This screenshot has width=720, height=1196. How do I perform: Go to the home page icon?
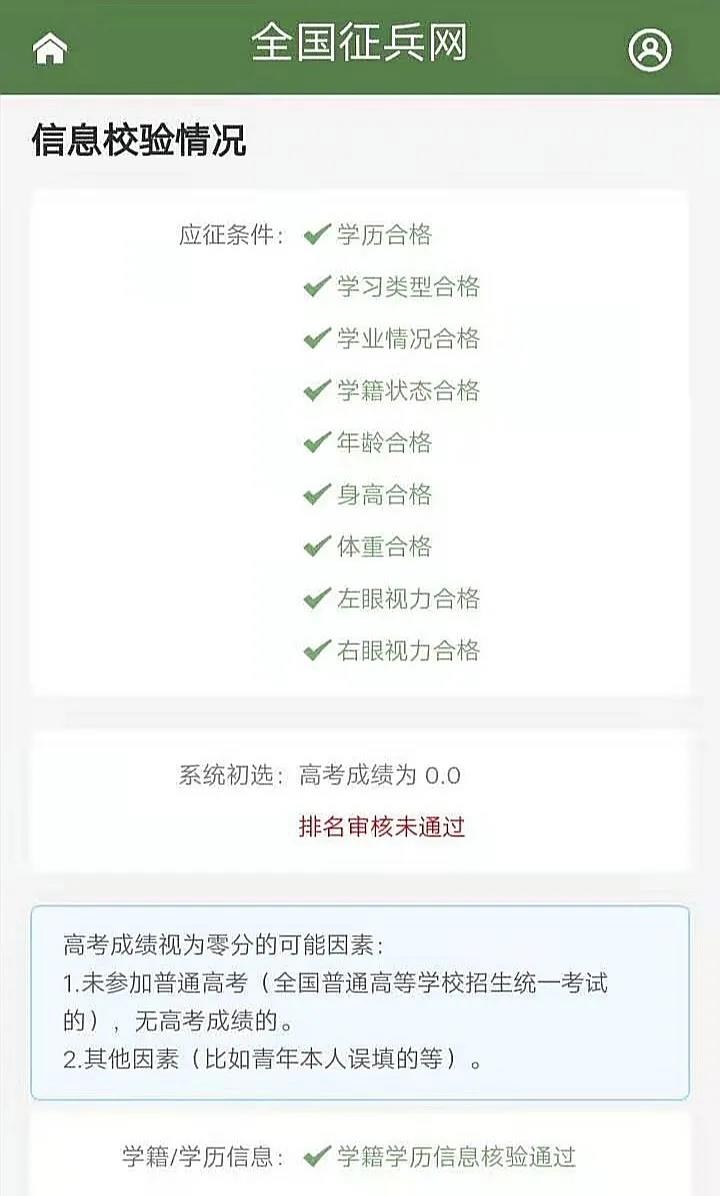(49, 48)
